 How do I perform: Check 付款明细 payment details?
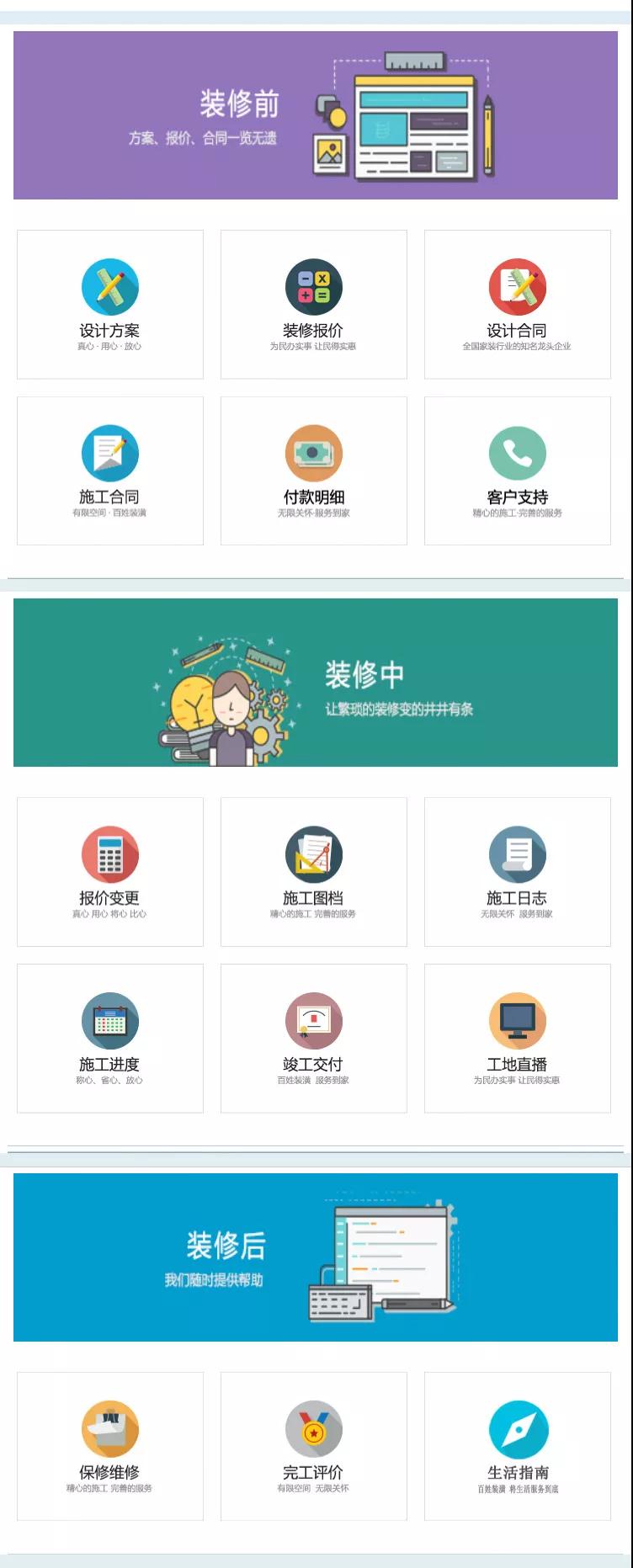click(x=313, y=470)
